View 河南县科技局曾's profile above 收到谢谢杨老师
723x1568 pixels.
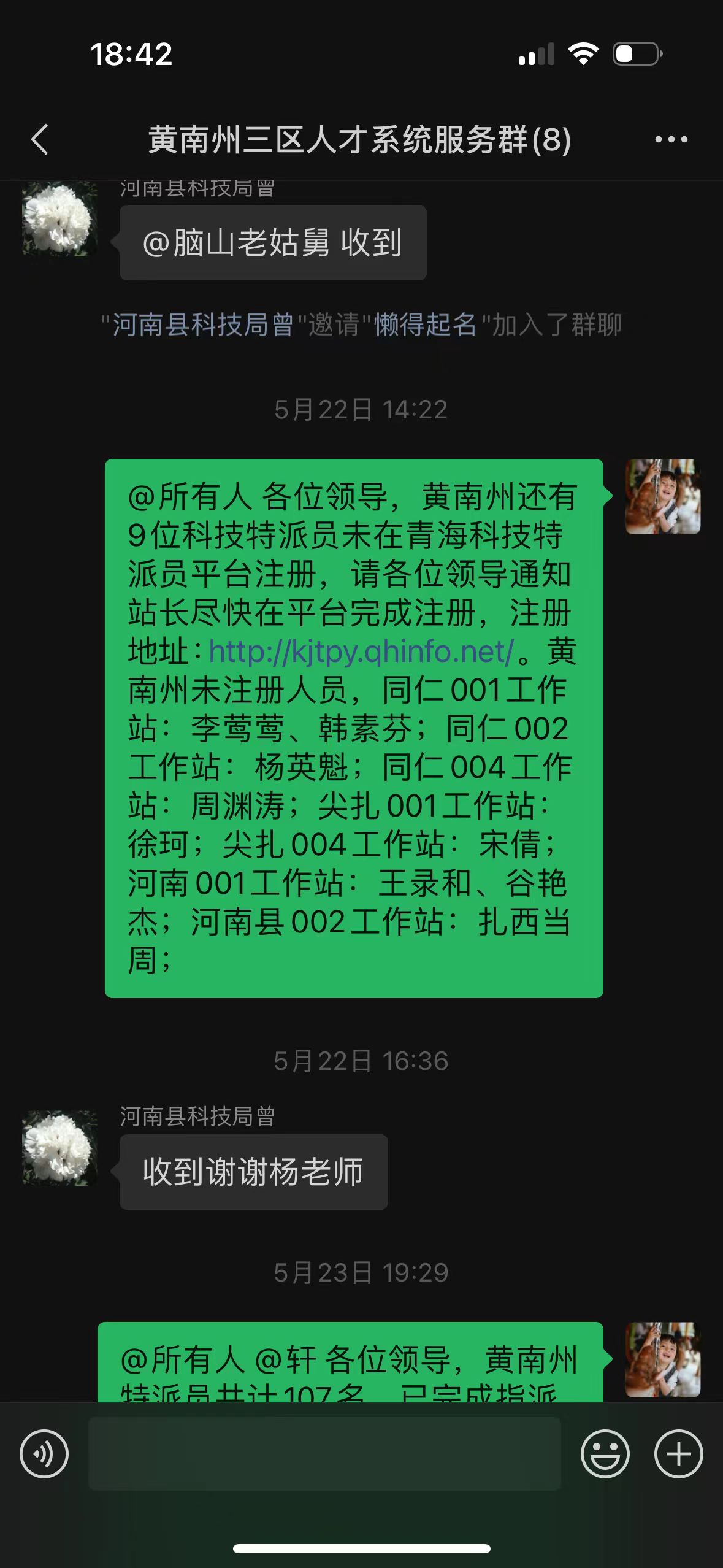click(59, 1147)
